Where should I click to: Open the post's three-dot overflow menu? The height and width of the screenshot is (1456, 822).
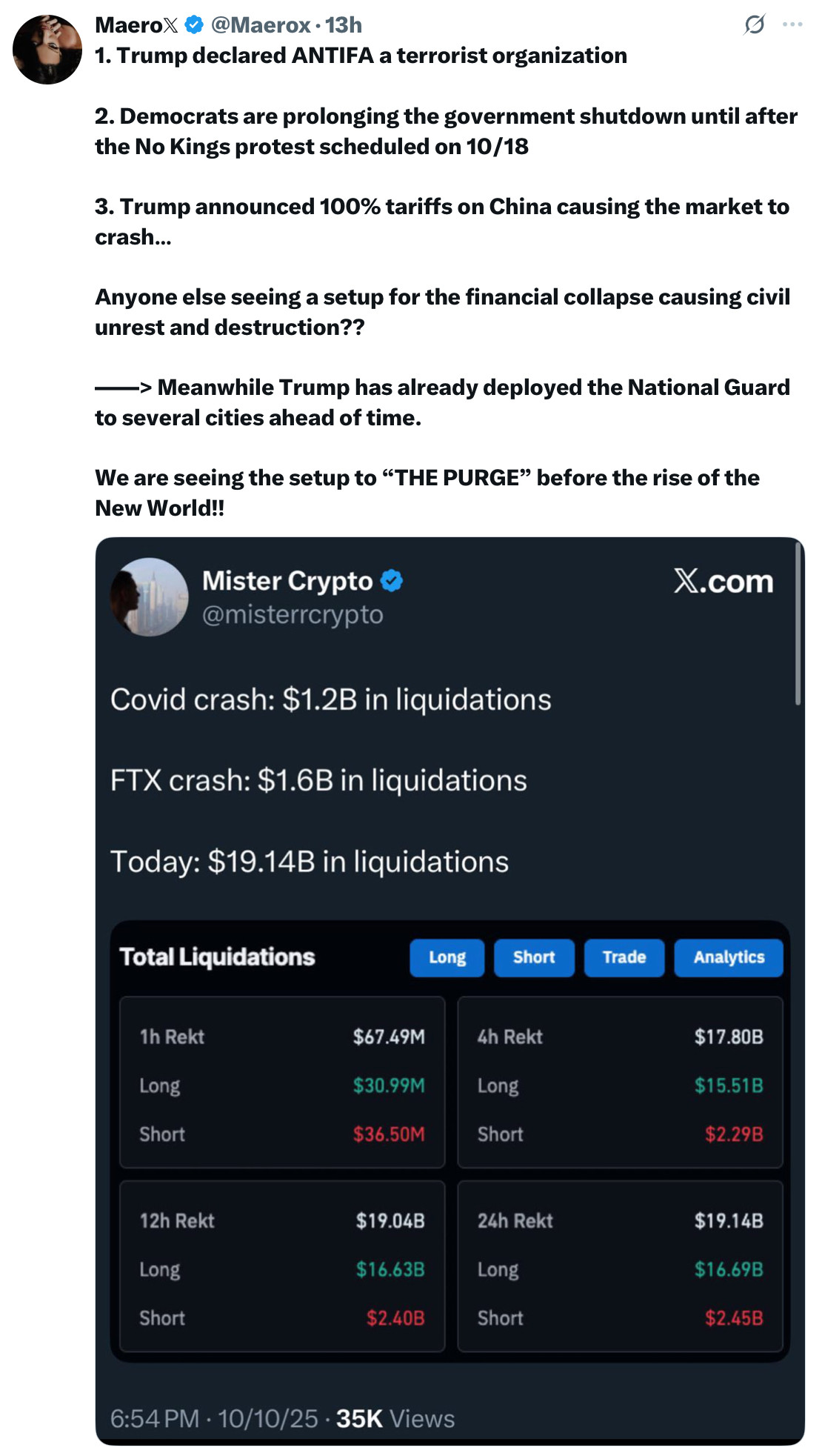point(792,25)
